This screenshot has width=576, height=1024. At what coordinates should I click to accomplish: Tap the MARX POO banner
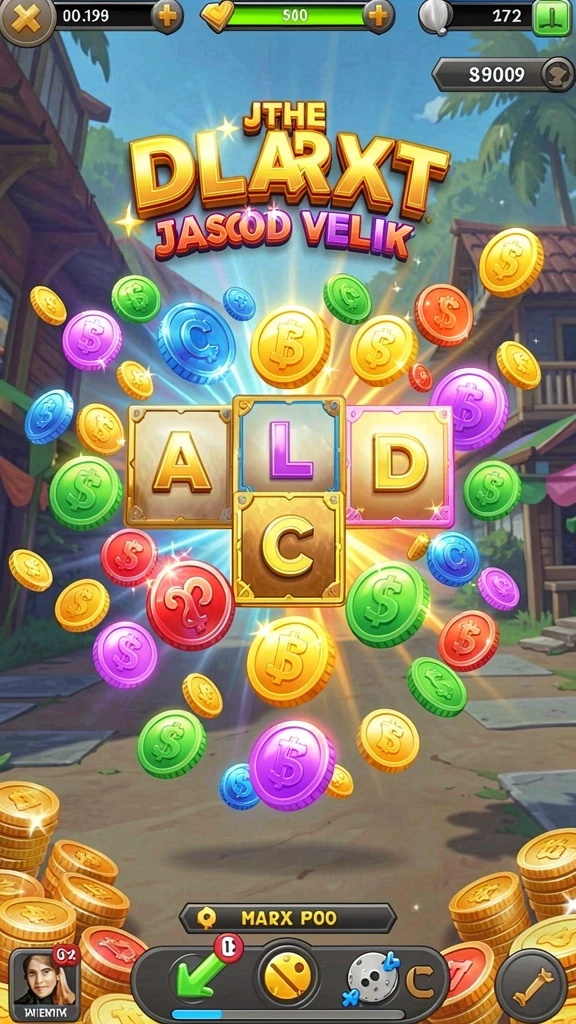pyautogui.click(x=287, y=918)
